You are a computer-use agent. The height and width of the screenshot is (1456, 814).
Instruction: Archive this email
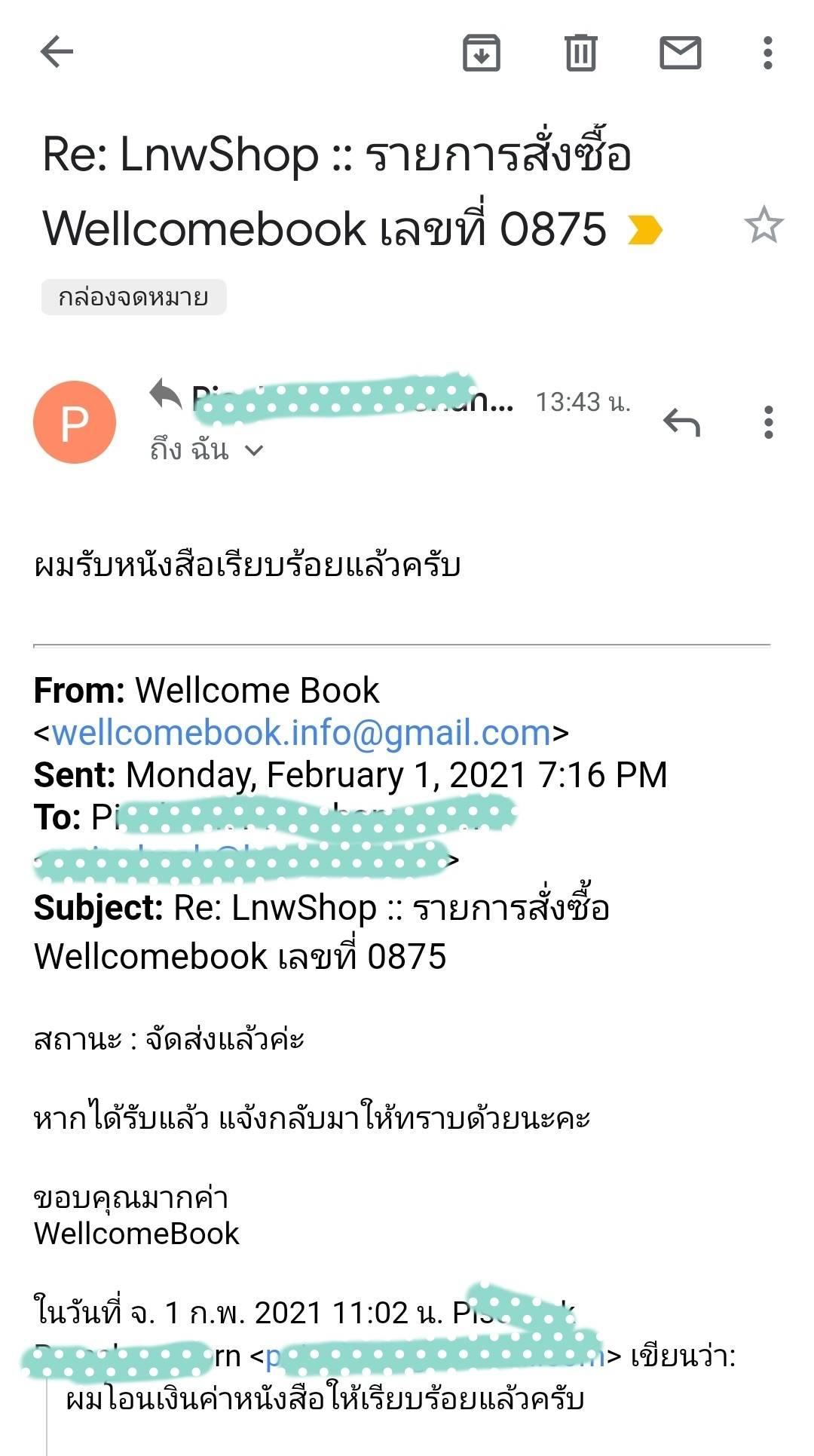481,53
